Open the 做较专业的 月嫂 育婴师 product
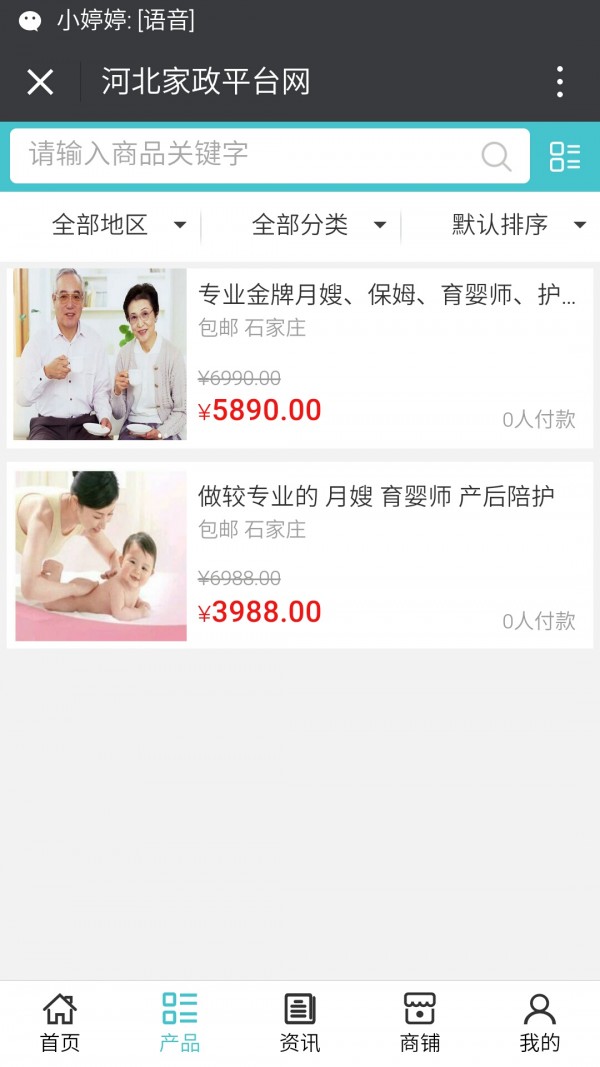600x1067 pixels. coord(300,555)
